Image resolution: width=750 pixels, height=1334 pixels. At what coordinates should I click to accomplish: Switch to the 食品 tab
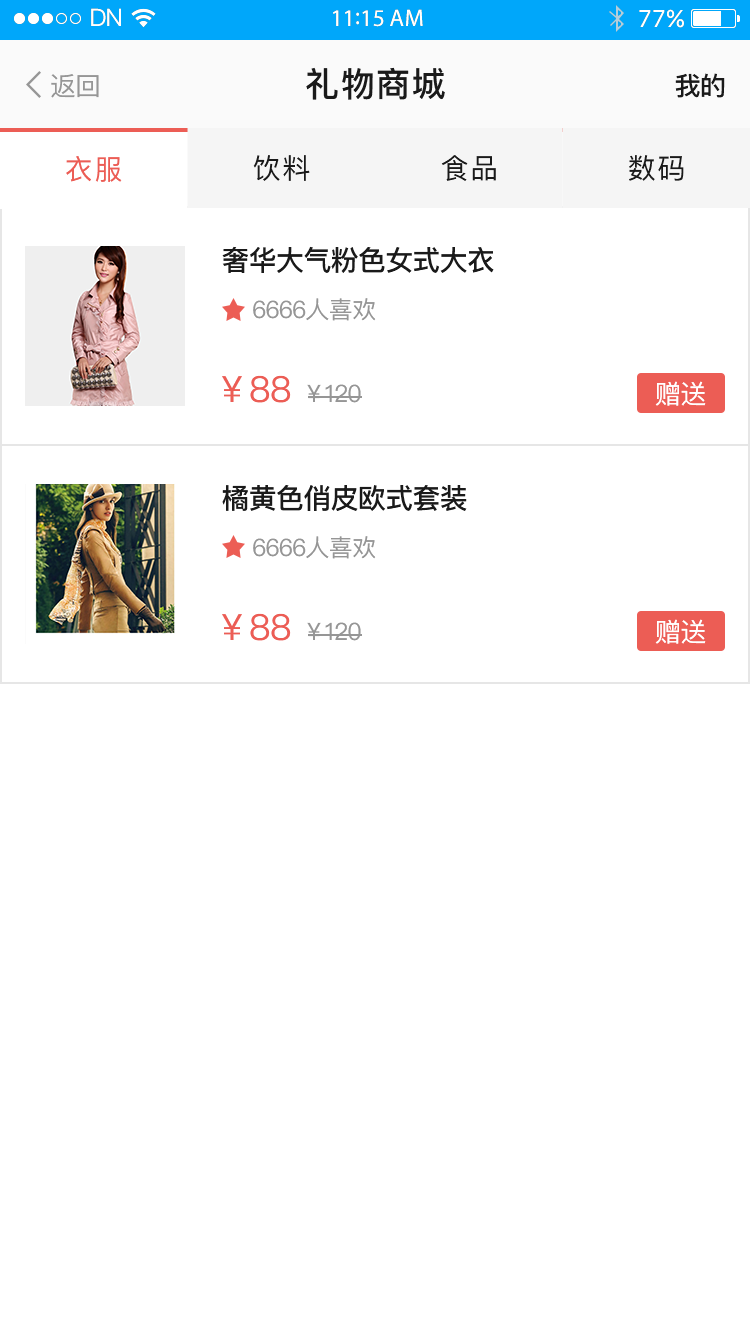coord(469,169)
